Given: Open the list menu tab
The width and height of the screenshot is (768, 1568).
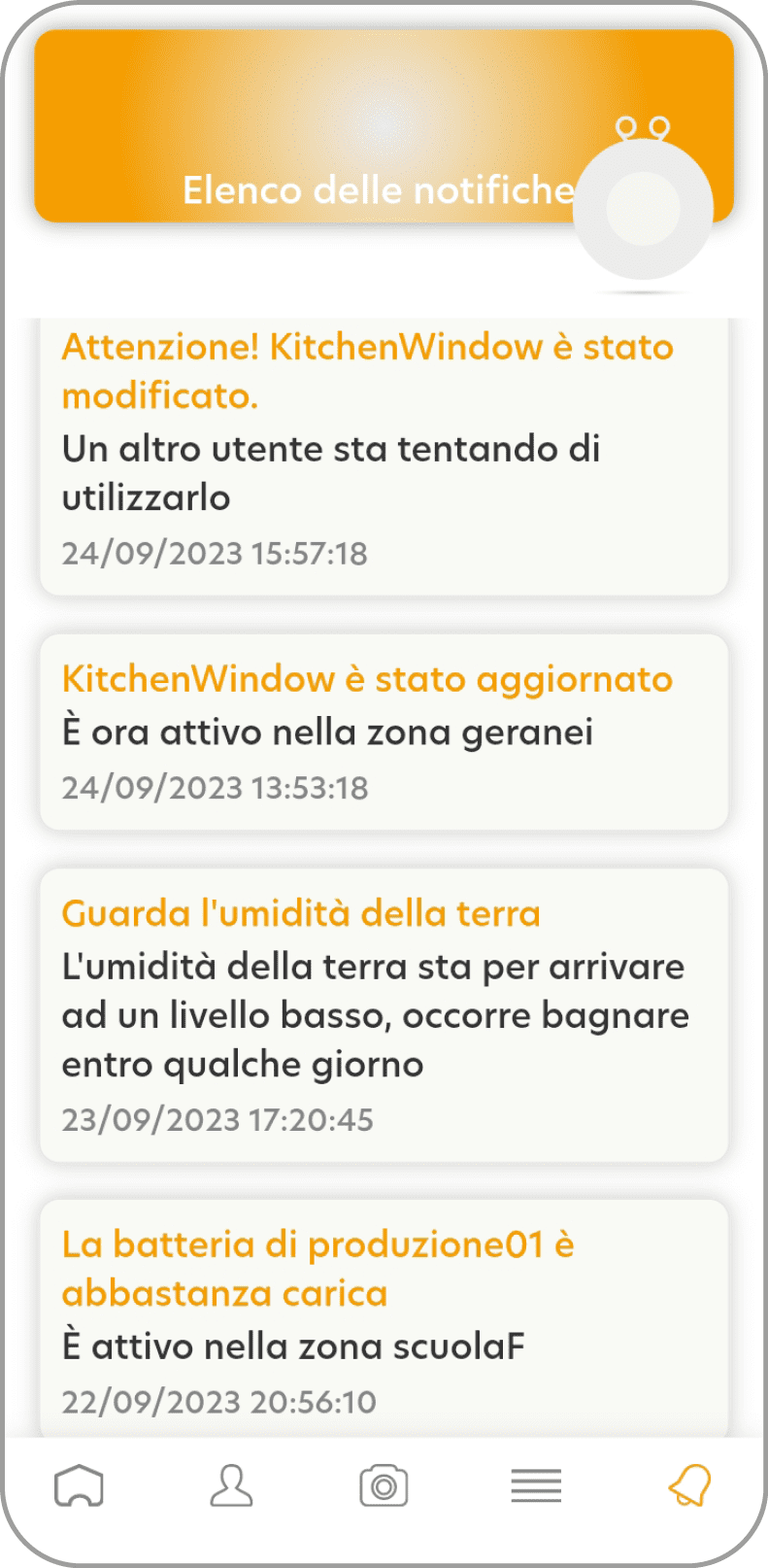Looking at the screenshot, I should tap(536, 1485).
